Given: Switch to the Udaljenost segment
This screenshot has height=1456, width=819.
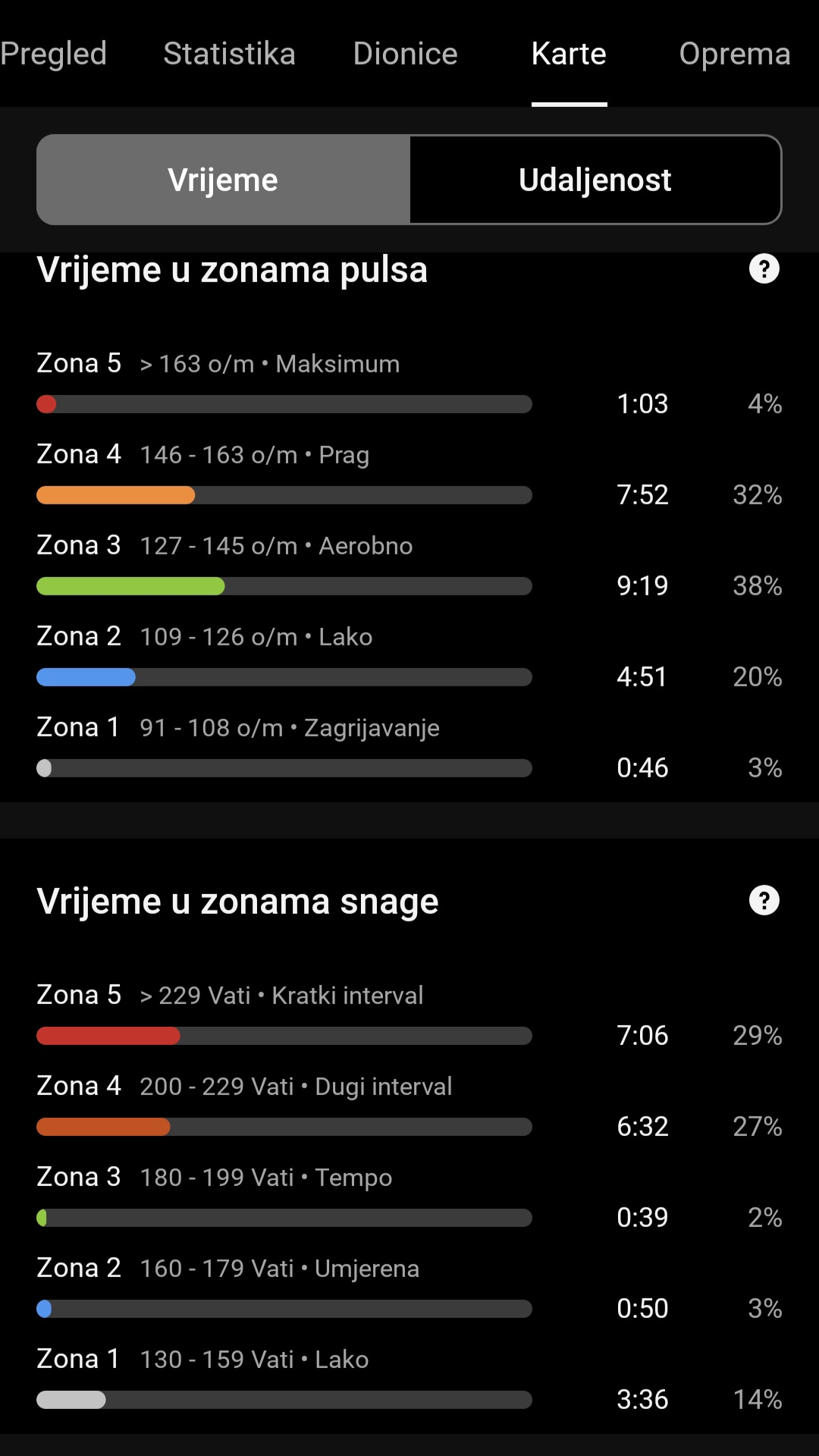Looking at the screenshot, I should [595, 180].
